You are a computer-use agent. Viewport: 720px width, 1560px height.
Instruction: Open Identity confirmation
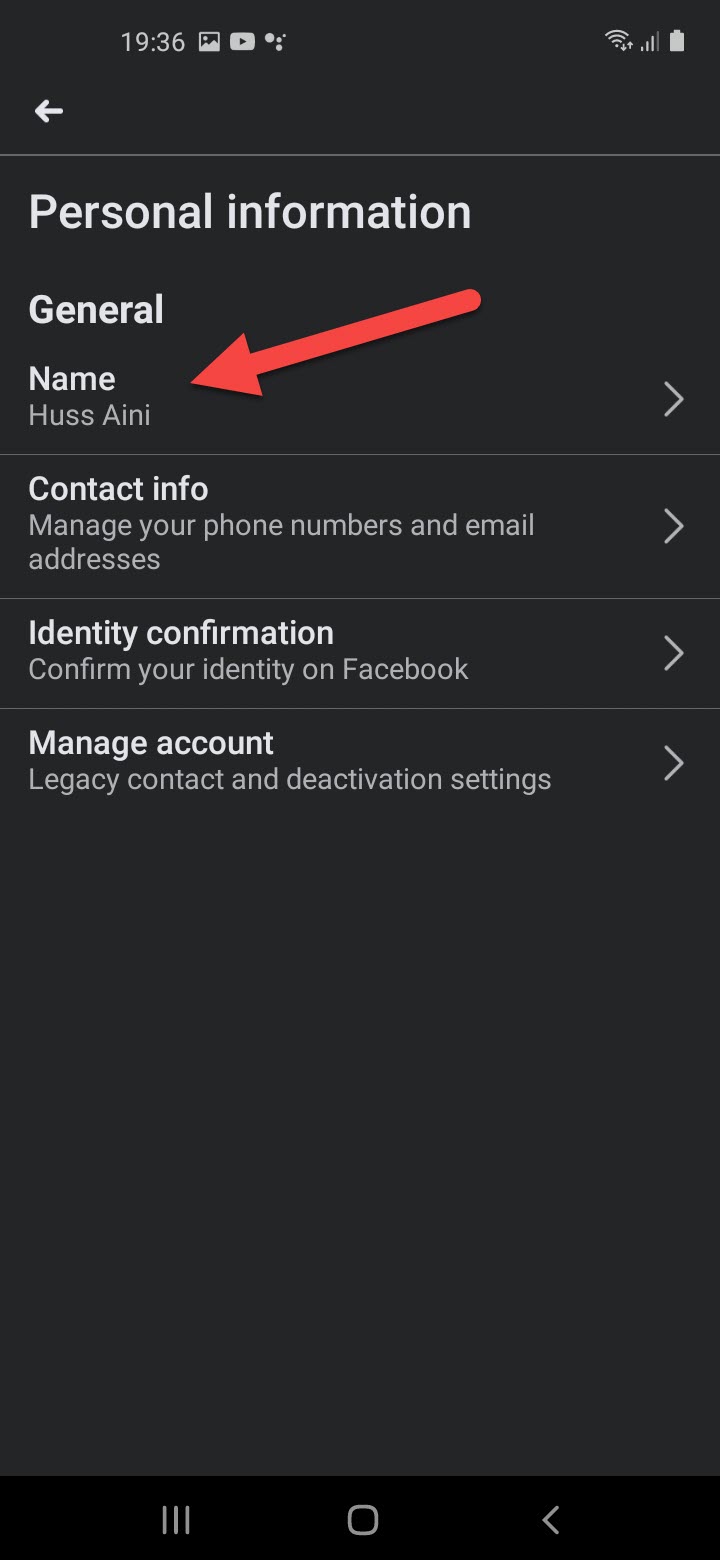(358, 652)
